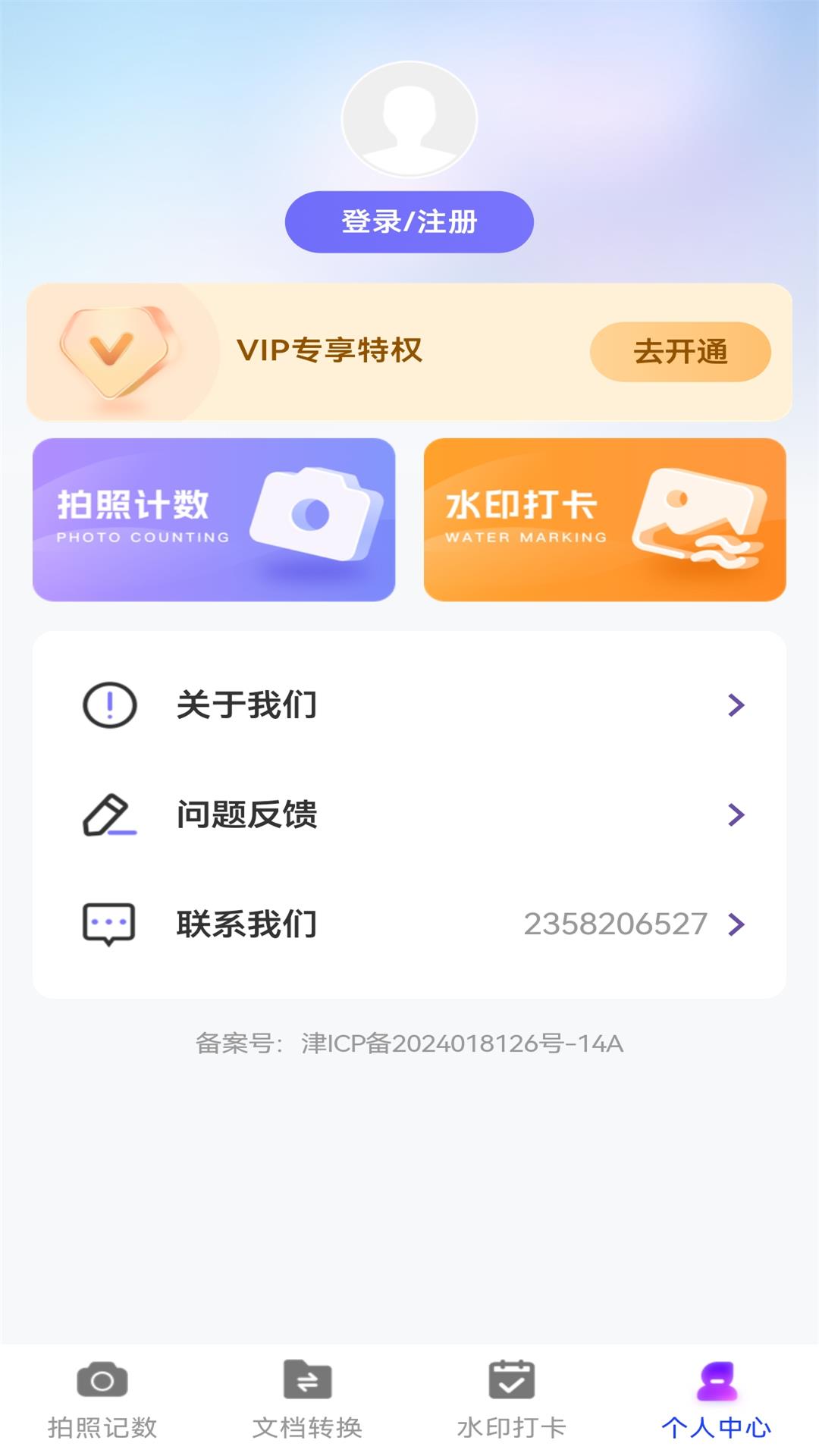Image resolution: width=819 pixels, height=1456 pixels.
Task: Switch to the 文档转换 tab
Action: pos(307,1400)
